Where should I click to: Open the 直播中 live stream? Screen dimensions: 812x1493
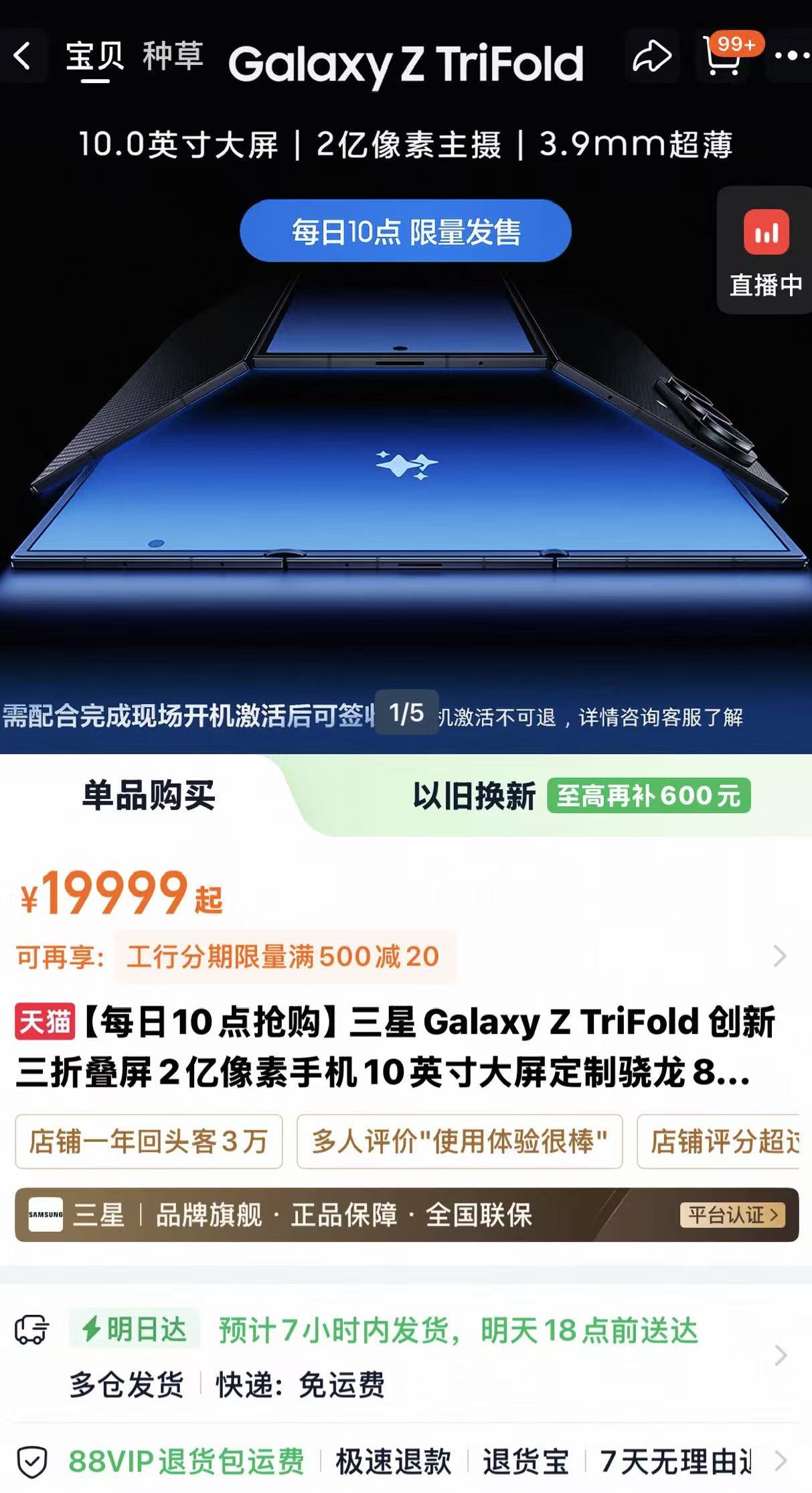[x=765, y=251]
